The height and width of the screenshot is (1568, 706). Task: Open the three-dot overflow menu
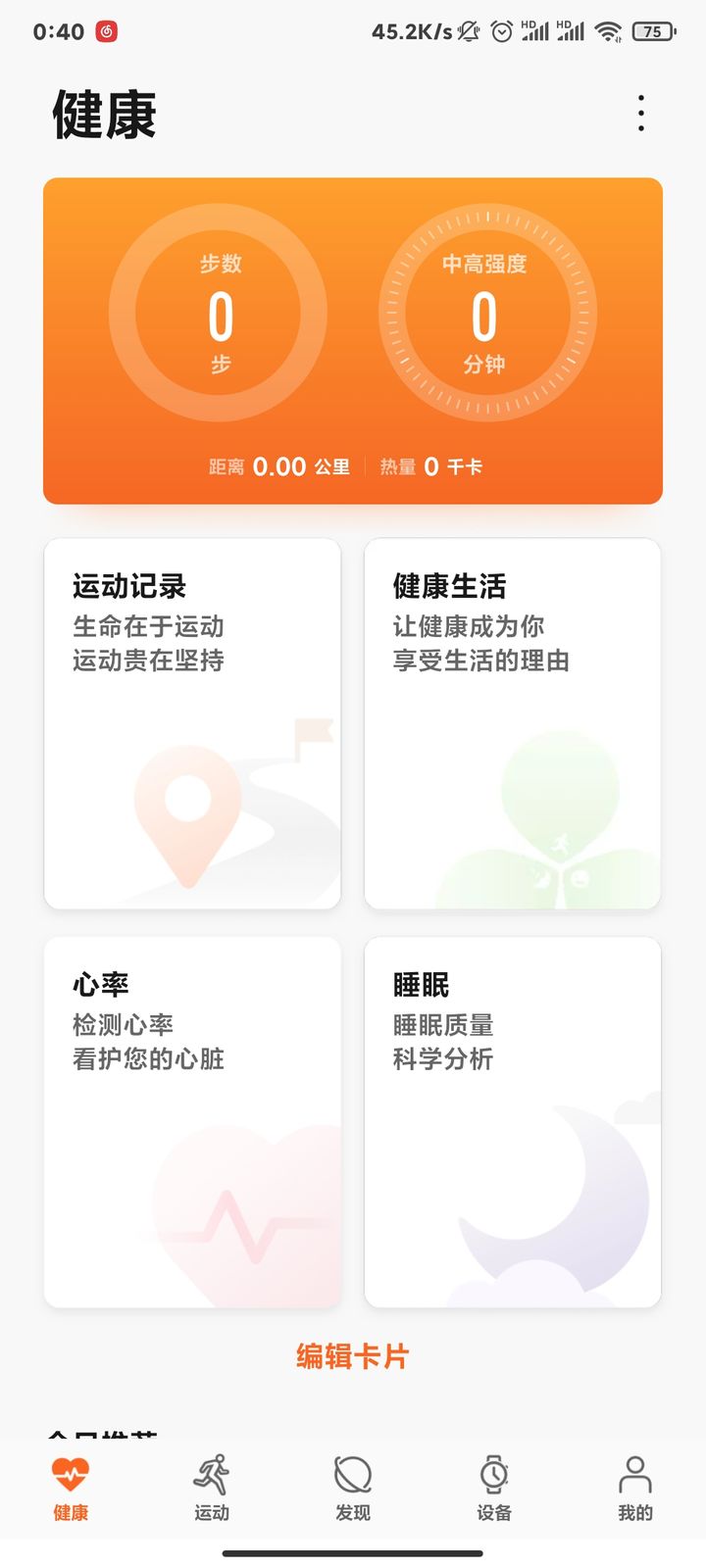point(639,113)
